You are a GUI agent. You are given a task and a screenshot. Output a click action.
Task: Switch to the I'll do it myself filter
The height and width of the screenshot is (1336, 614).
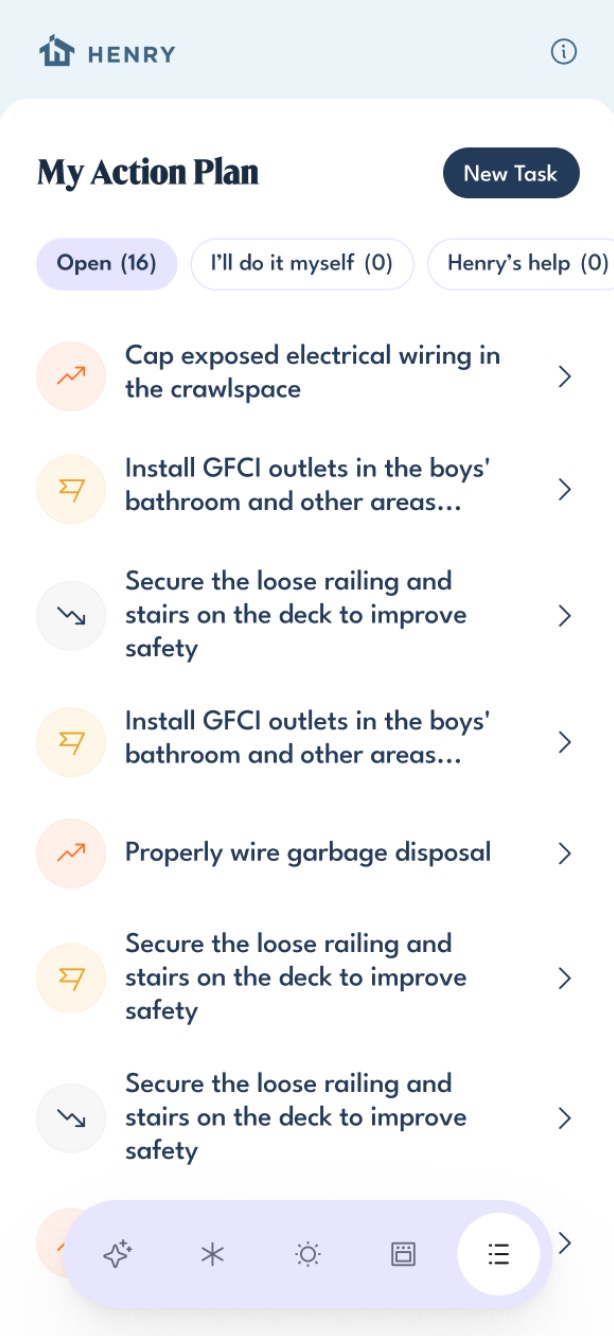(x=302, y=264)
